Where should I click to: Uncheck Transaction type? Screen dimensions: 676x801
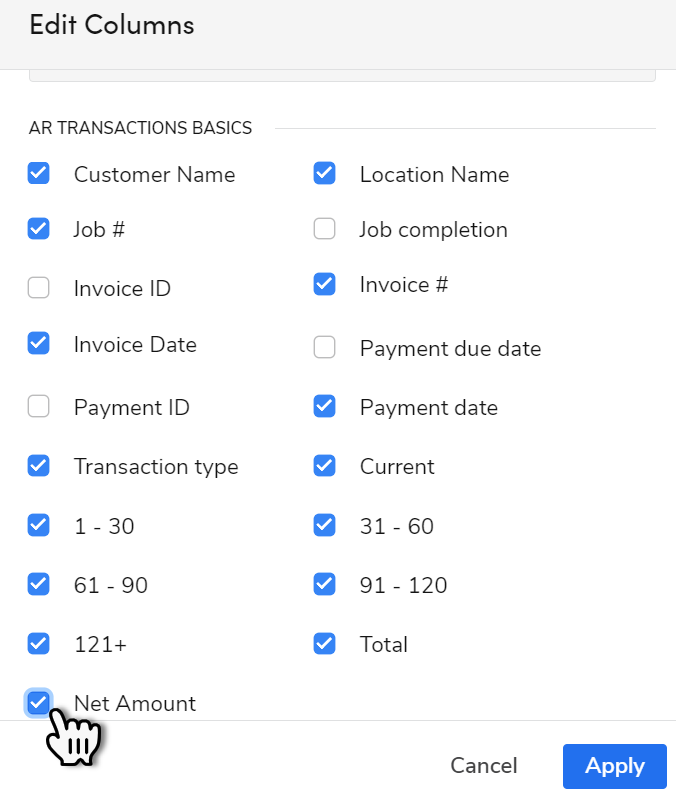click(x=38, y=466)
